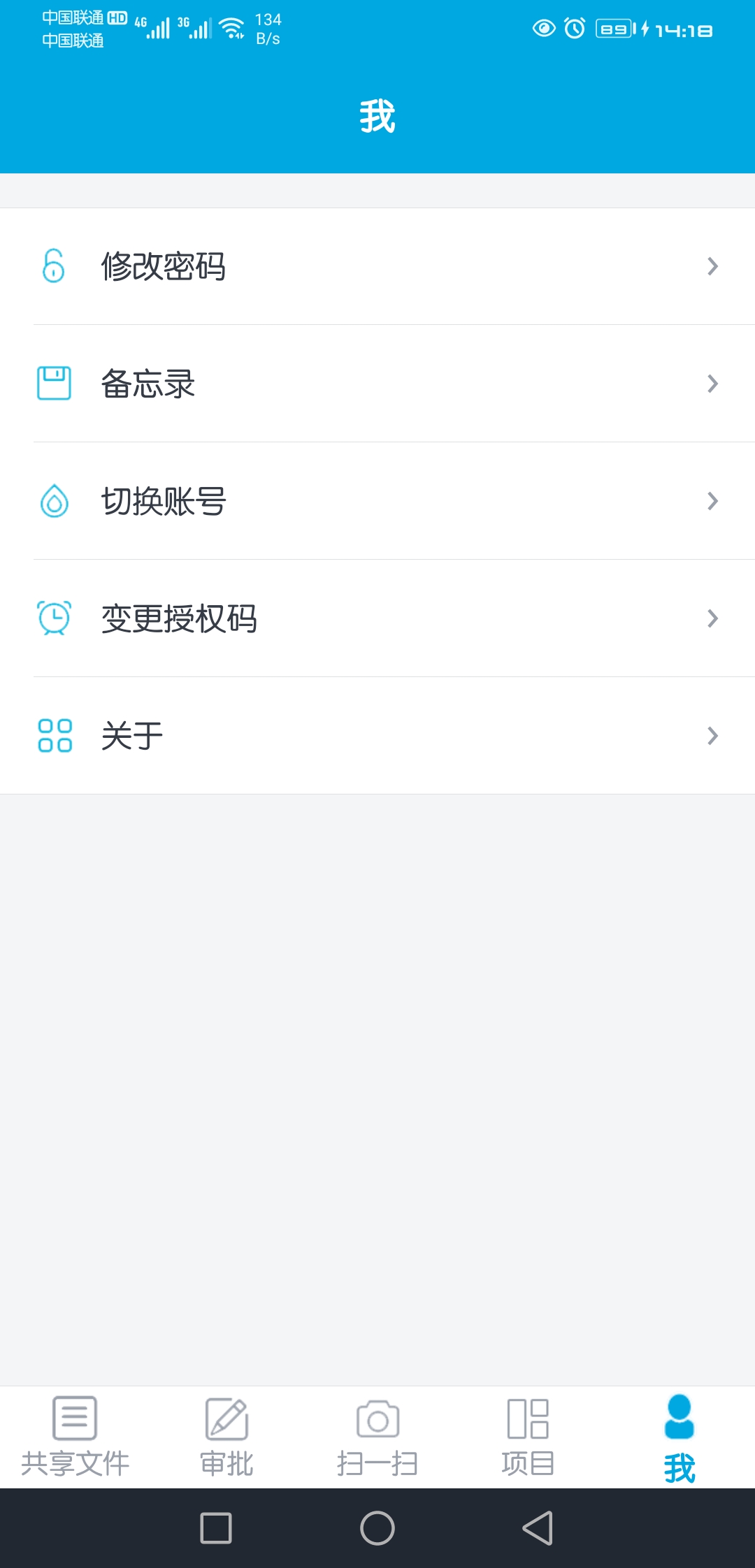Select 切换账号 to switch account
The image size is (755, 1568).
[377, 501]
